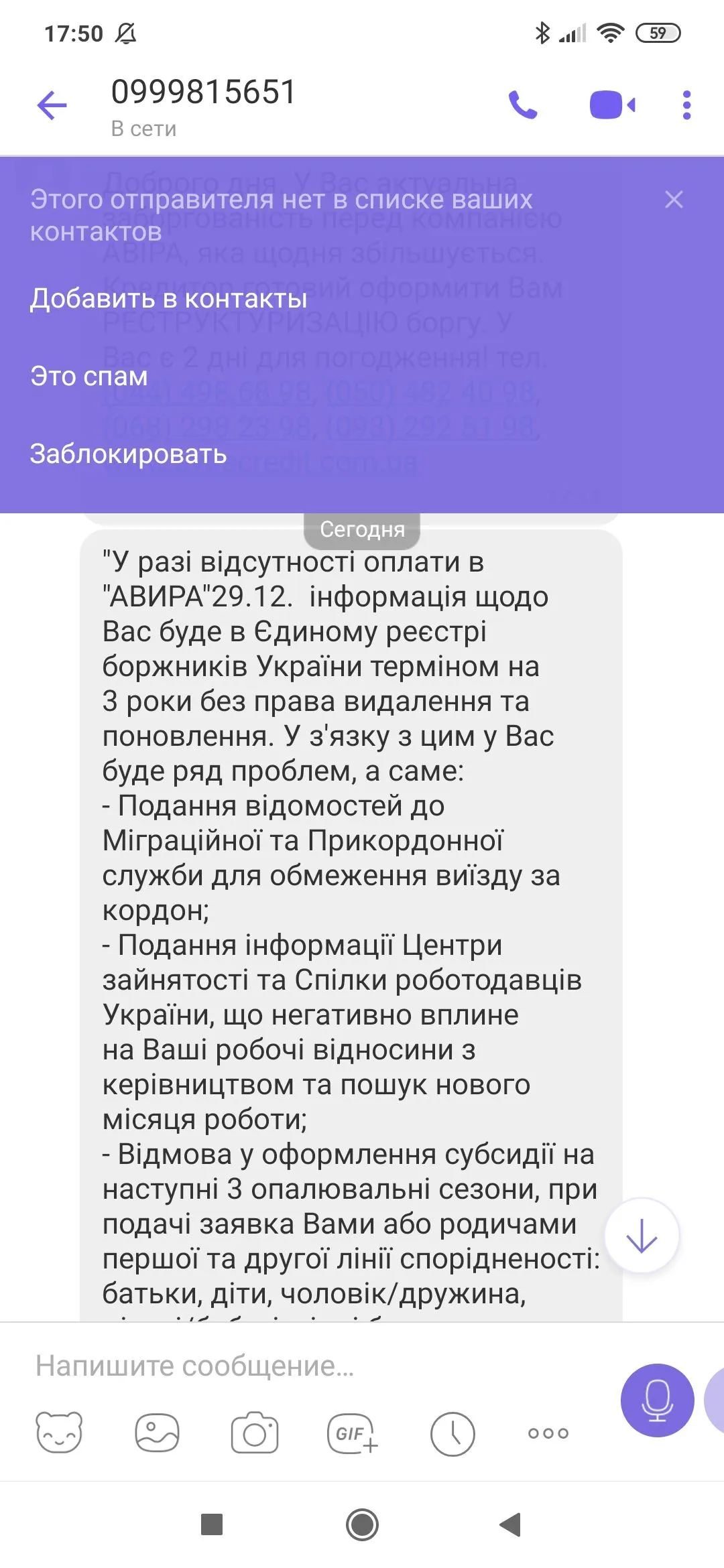The height and width of the screenshot is (1568, 724).
Task: Start a video call with this sender
Action: [611, 105]
